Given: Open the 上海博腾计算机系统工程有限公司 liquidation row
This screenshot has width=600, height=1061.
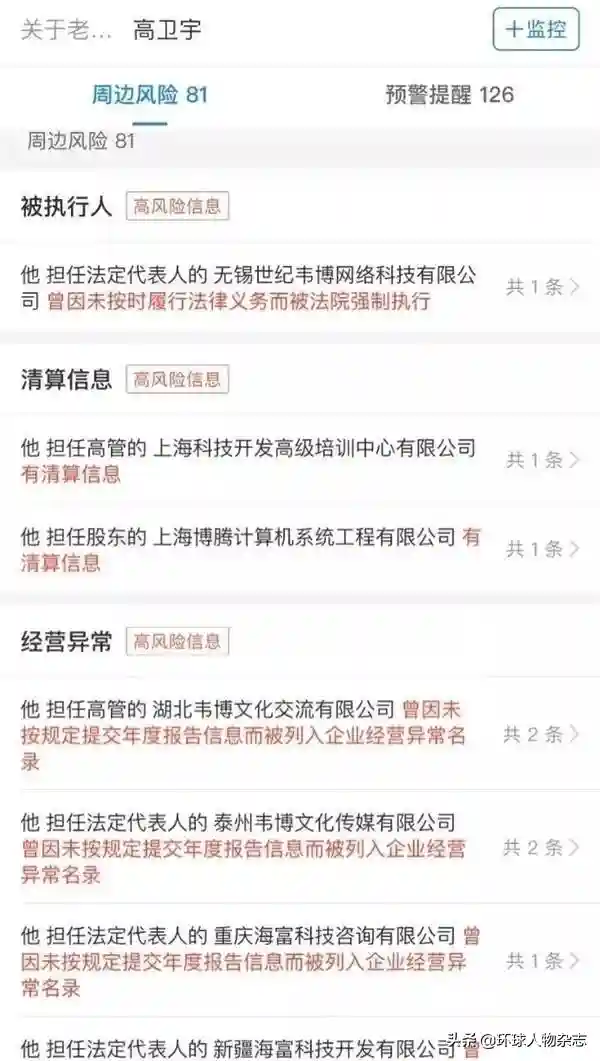Looking at the screenshot, I should 300,548.
